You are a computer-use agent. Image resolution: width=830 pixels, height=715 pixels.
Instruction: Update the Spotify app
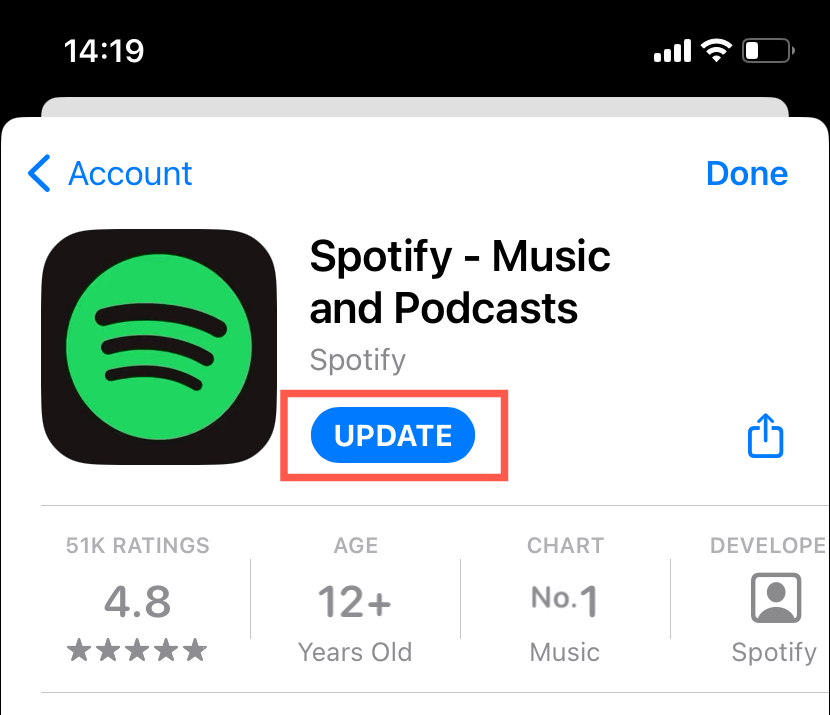coord(393,436)
